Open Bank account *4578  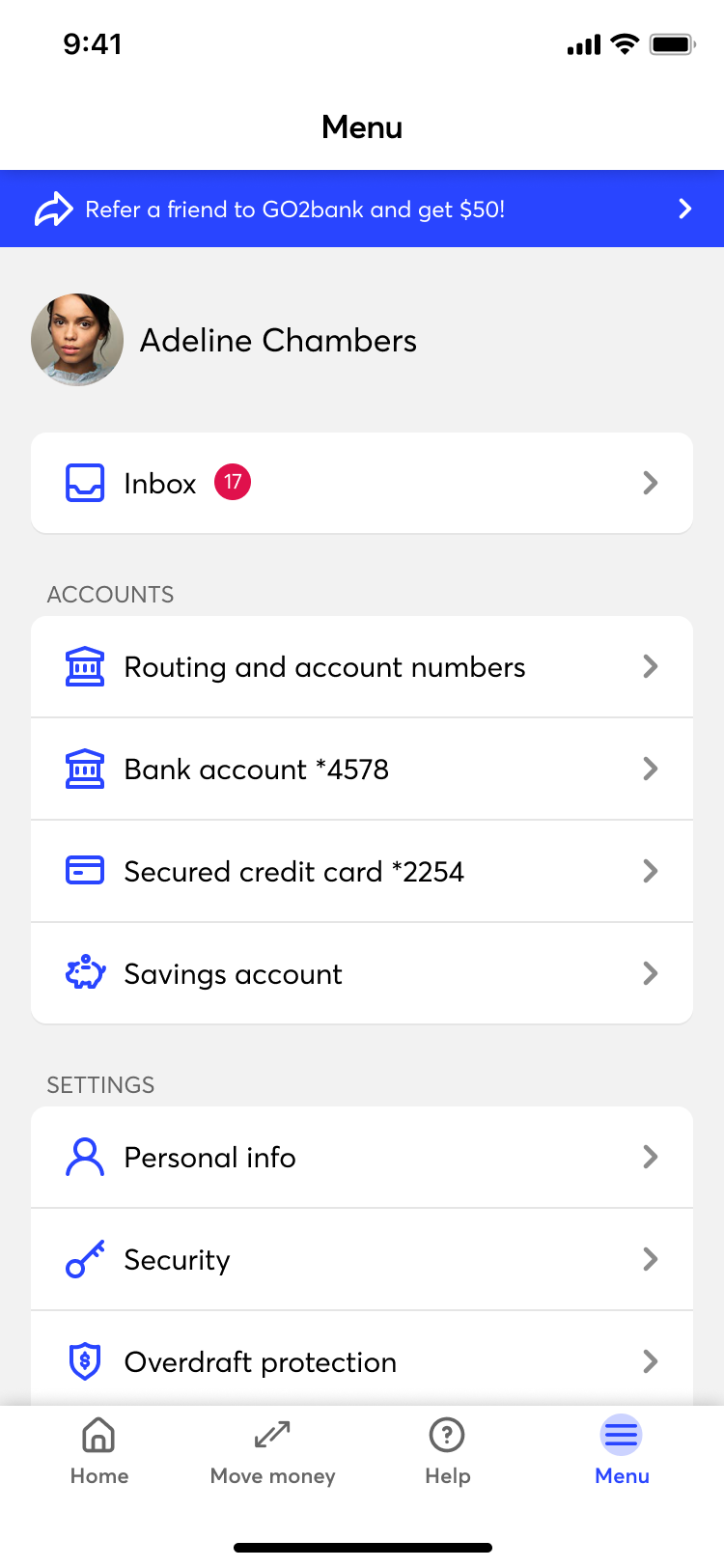pos(362,770)
